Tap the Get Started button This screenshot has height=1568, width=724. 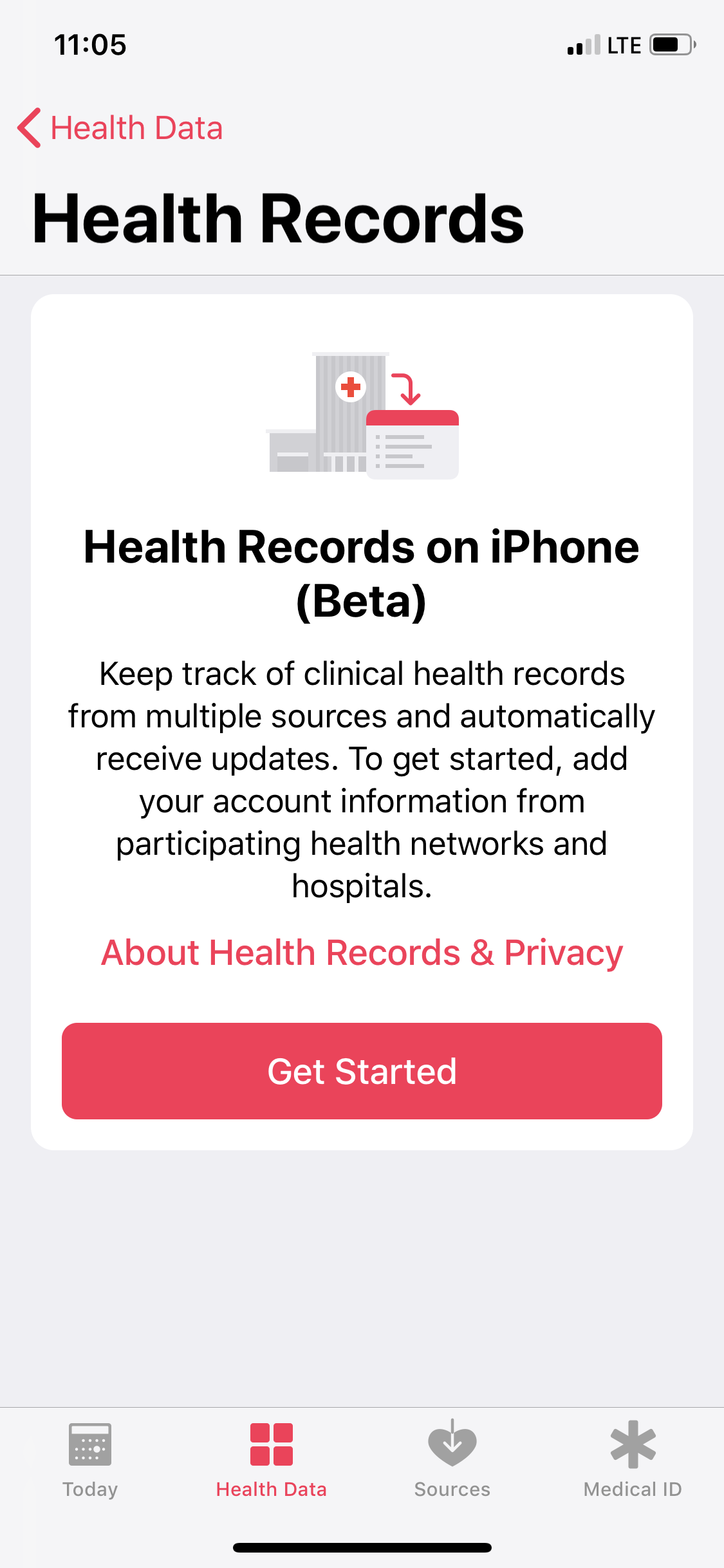(x=362, y=1071)
